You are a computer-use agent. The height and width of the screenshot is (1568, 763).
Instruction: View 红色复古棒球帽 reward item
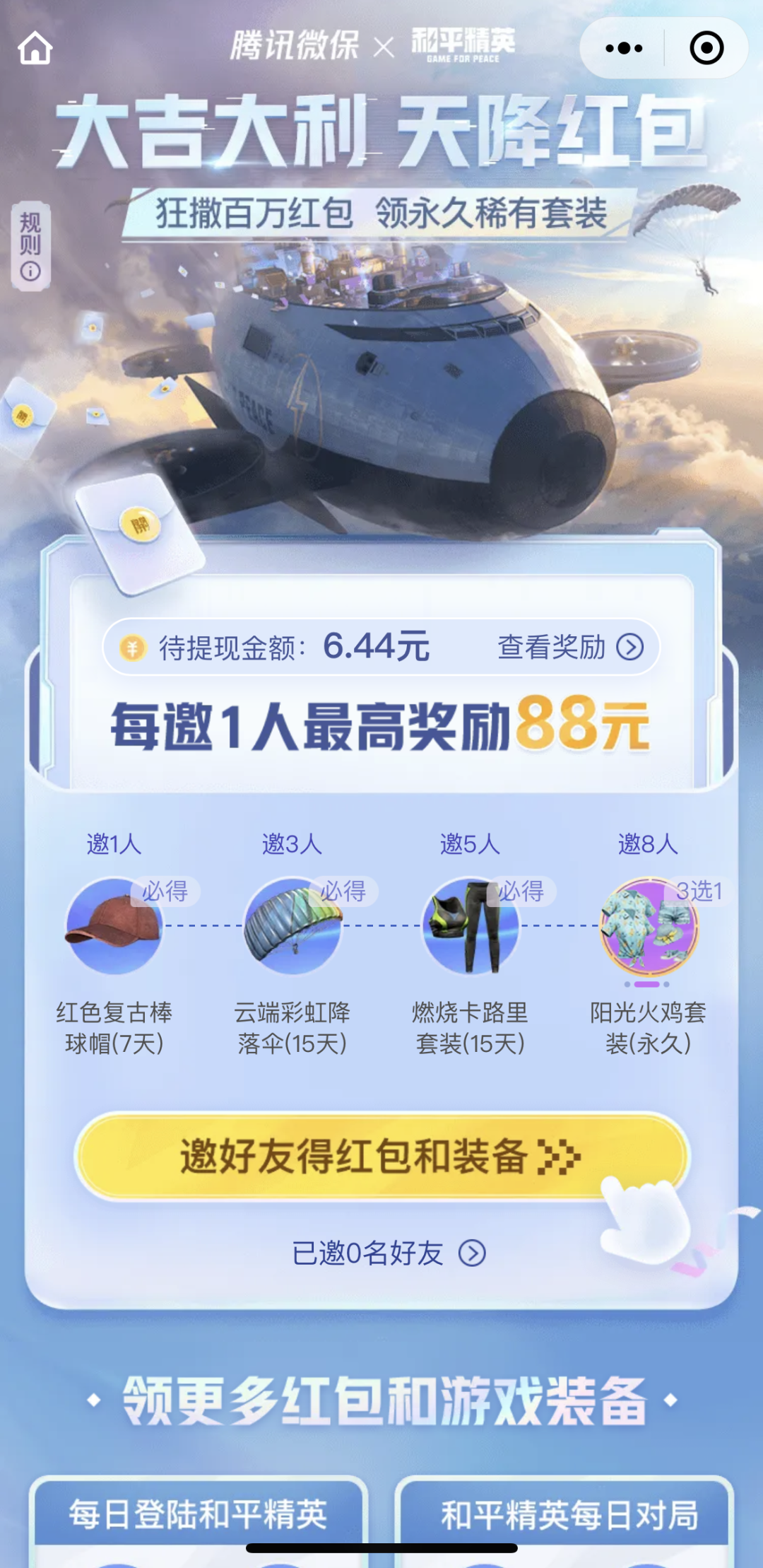point(114,926)
